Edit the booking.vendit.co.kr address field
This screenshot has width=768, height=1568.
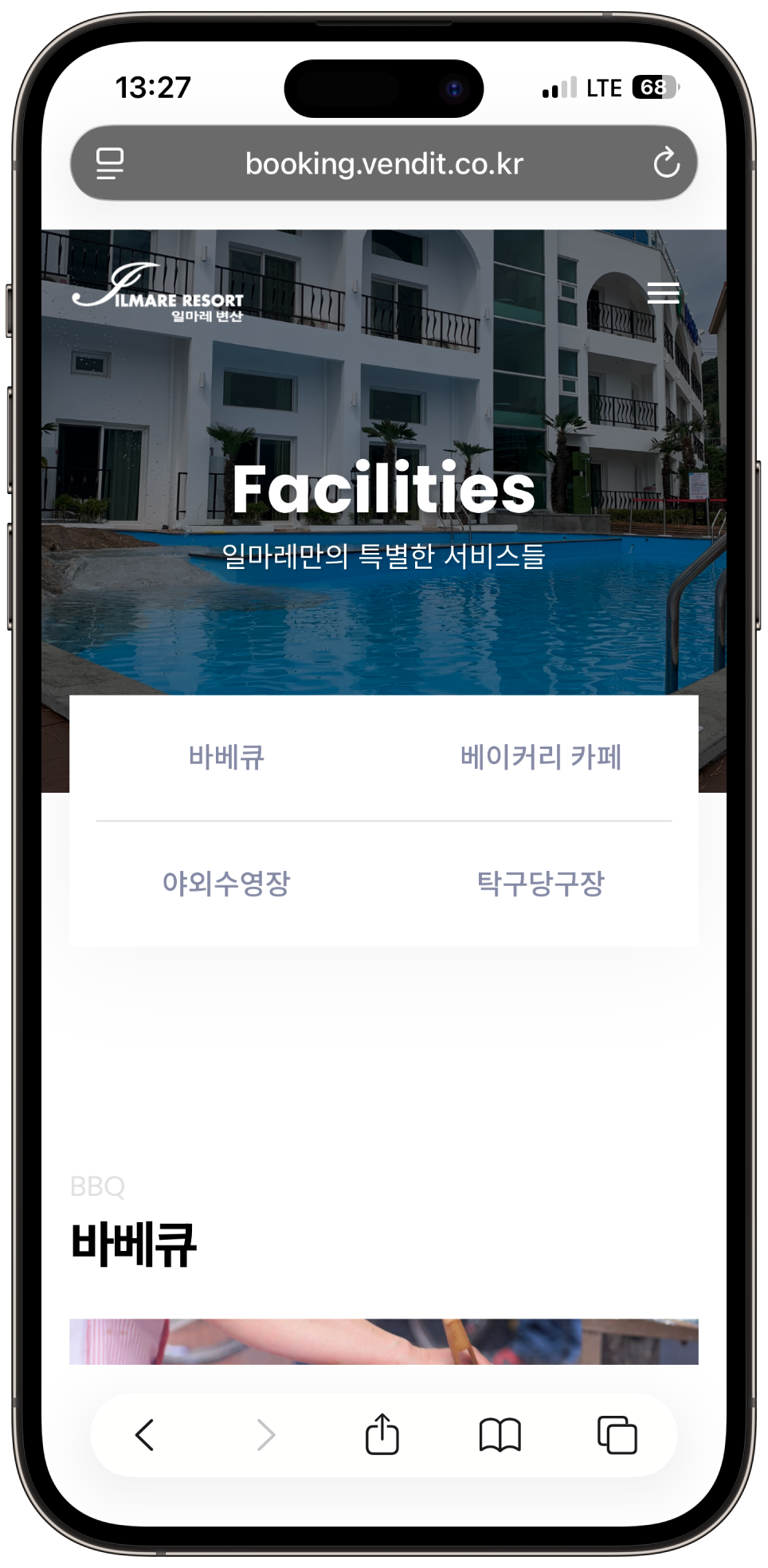[384, 163]
